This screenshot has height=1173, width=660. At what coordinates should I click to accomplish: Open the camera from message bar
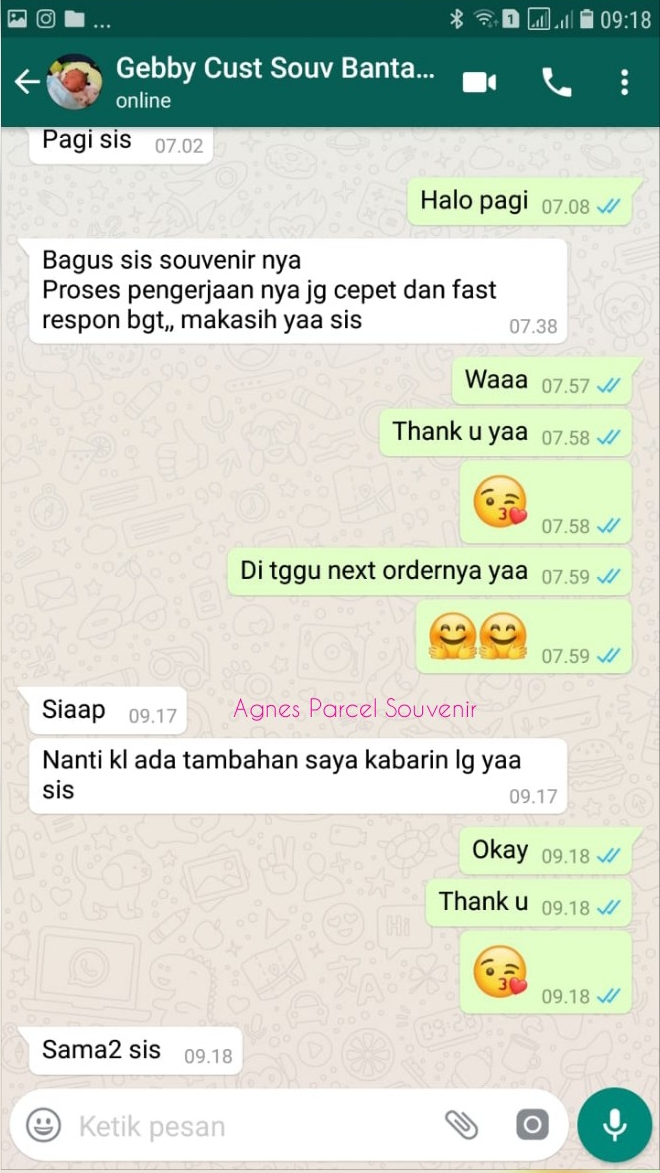coord(532,1124)
